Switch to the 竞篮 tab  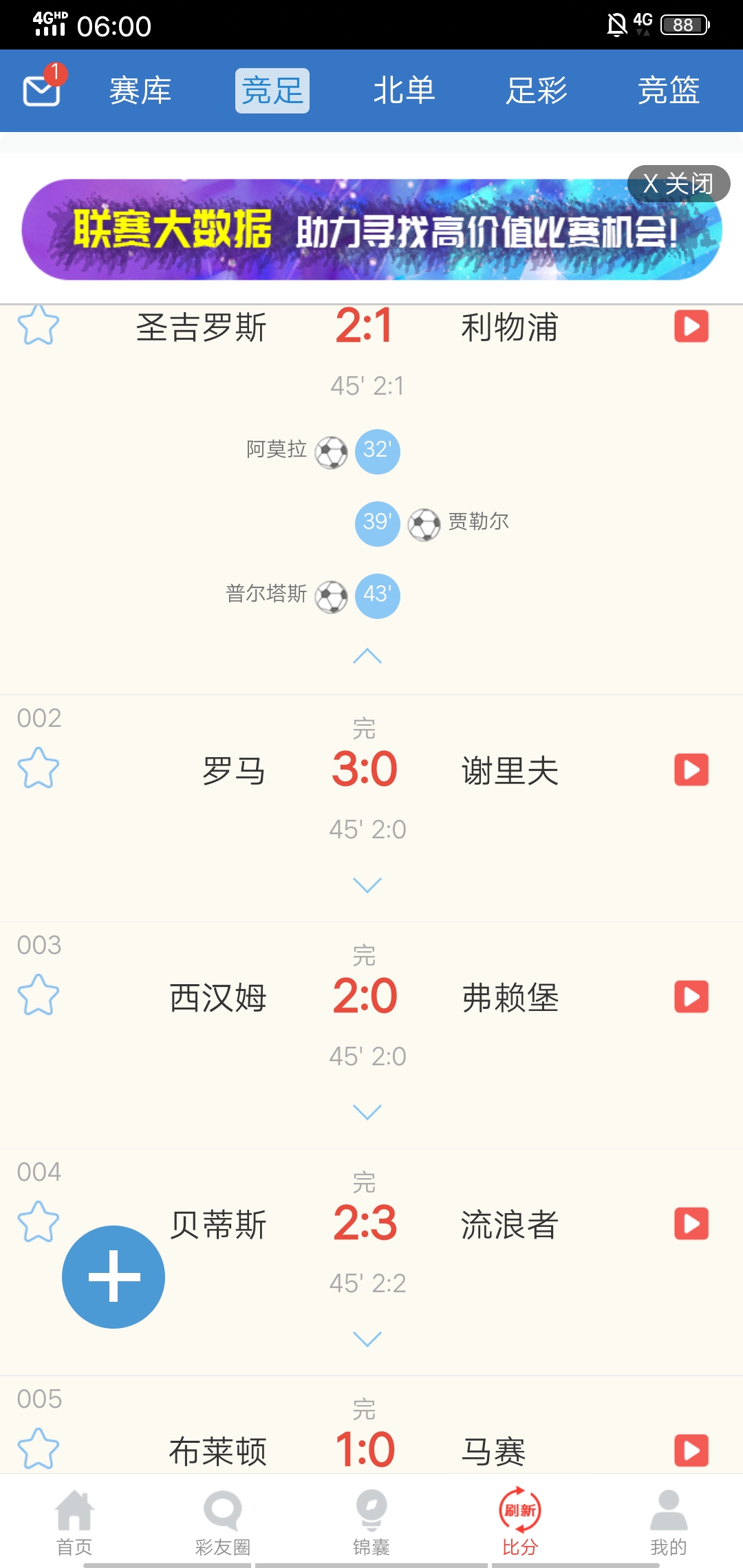pos(668,91)
